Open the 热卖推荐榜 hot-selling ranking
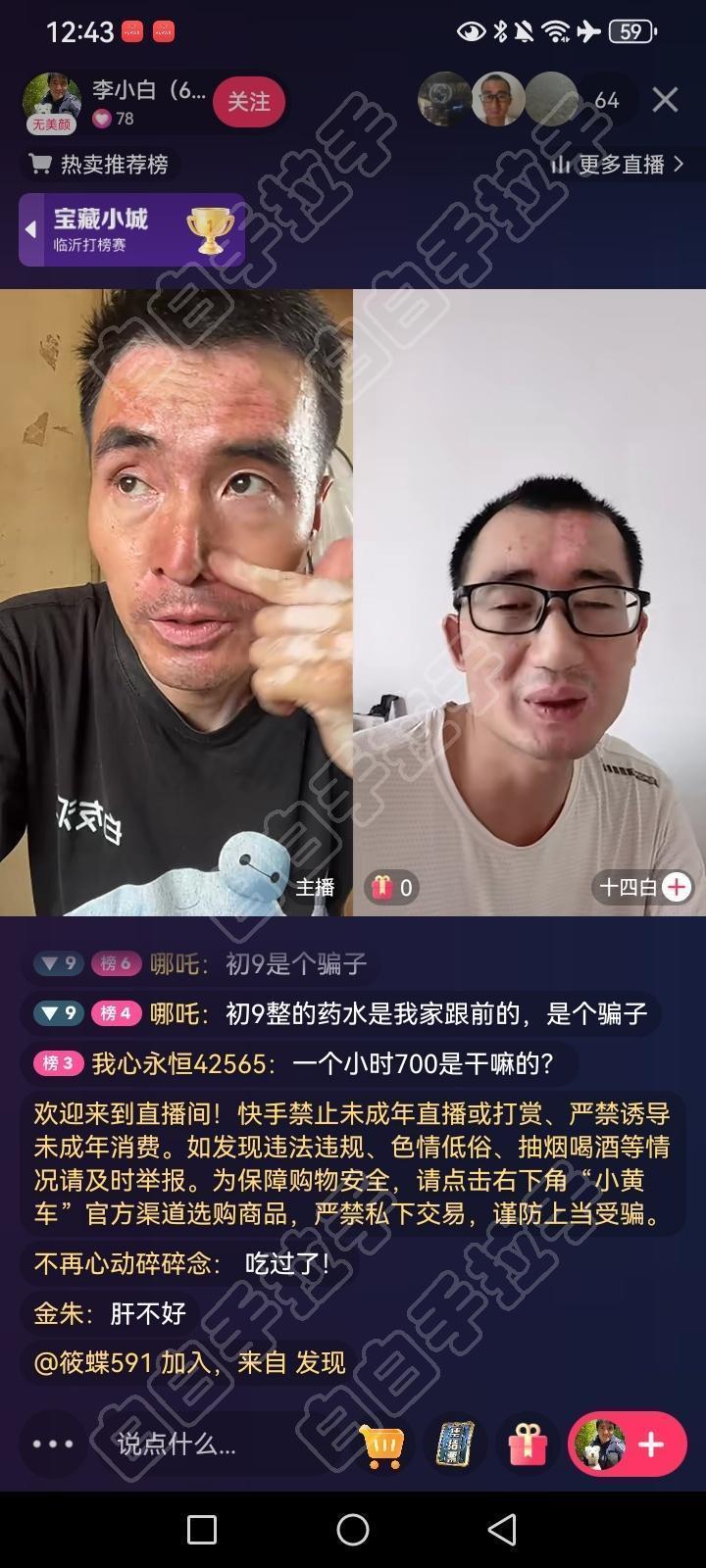Screen dimensions: 706x1568 coord(99,165)
